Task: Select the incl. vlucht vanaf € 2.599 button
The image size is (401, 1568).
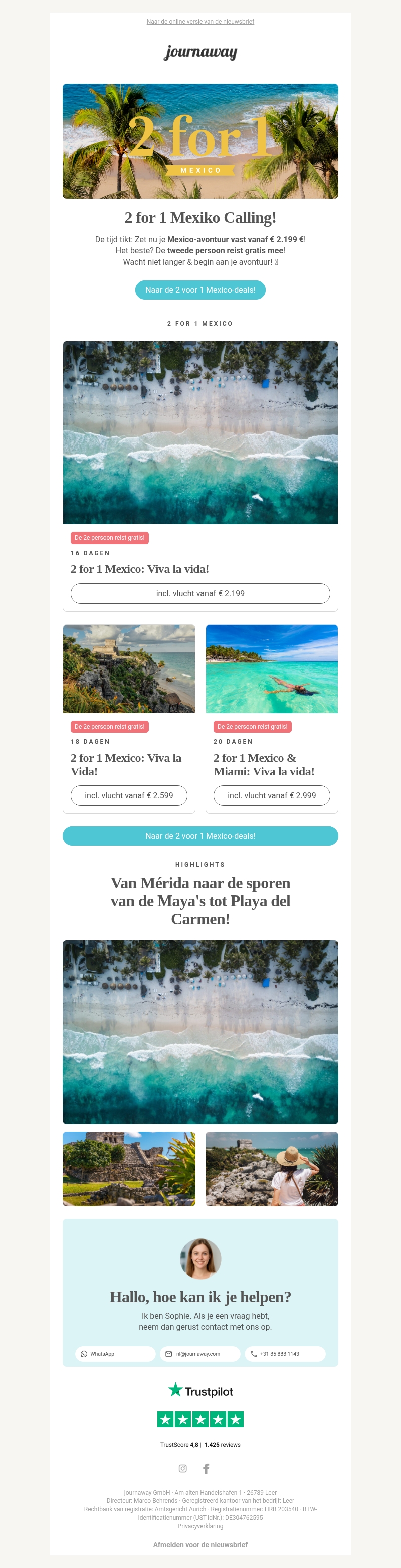Action: [129, 796]
